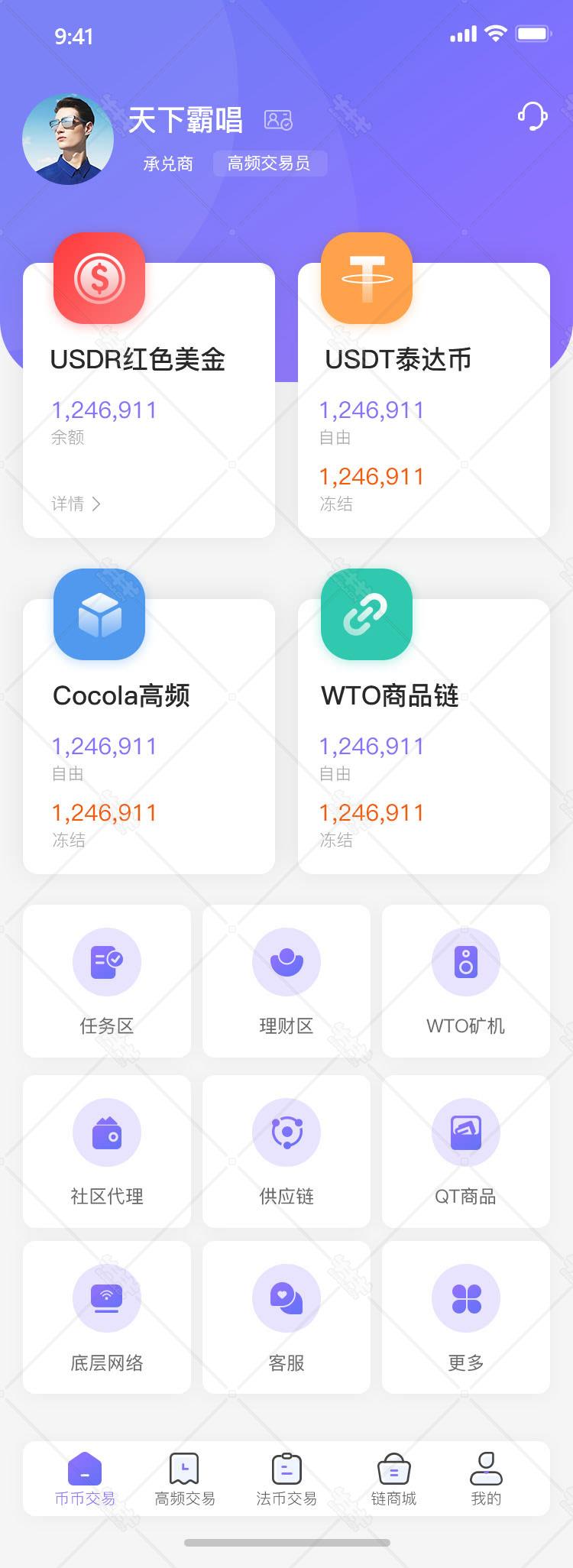The width and height of the screenshot is (573, 1568).
Task: Tap the ID card icon beside username
Action: click(278, 120)
